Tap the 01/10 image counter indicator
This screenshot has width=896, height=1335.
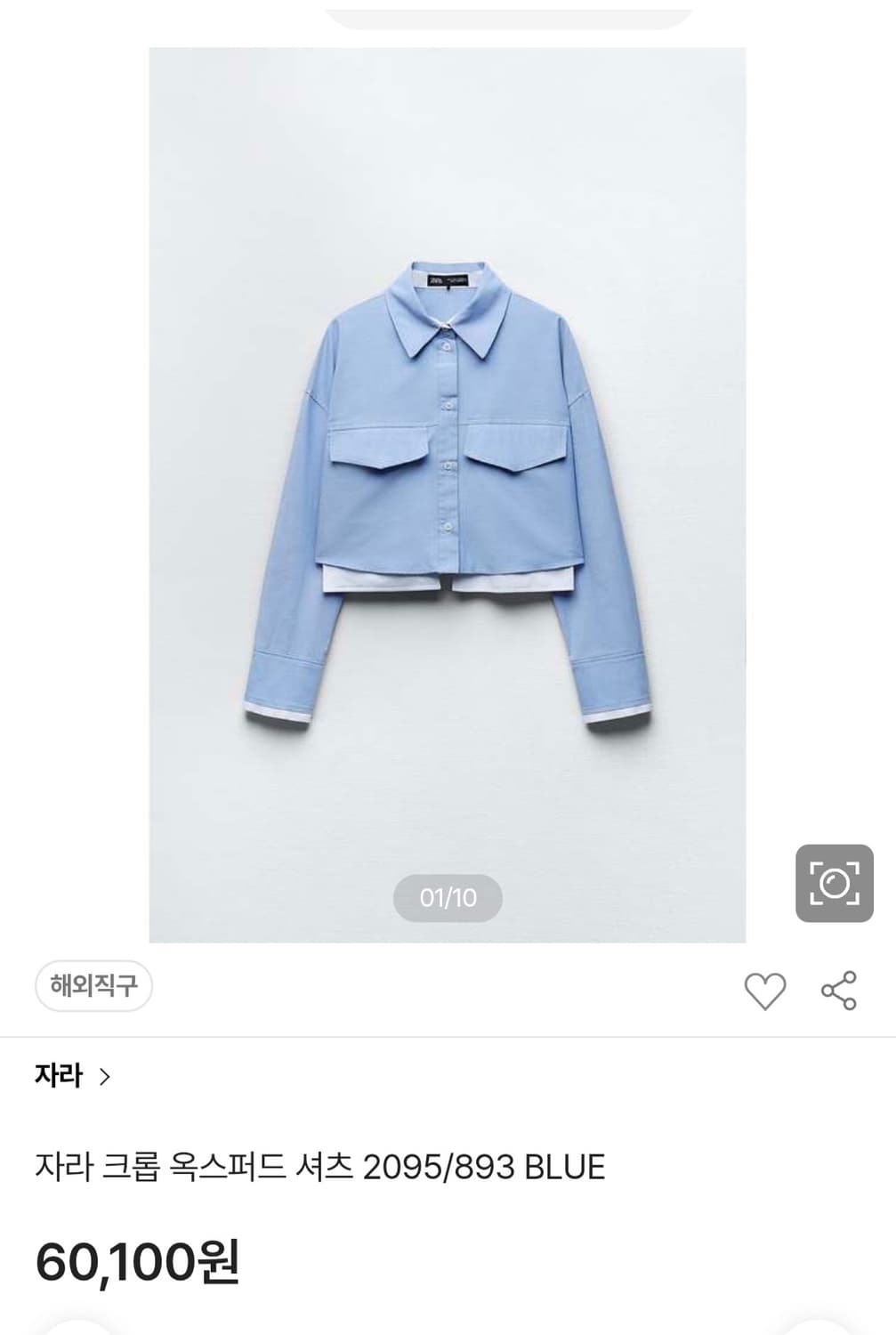[x=448, y=897]
